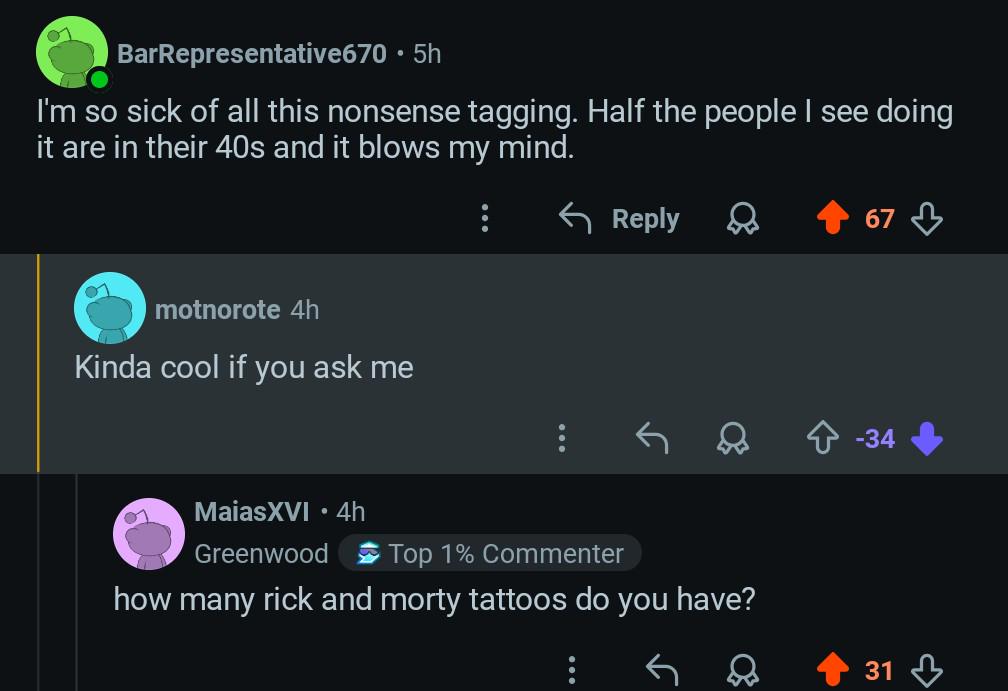Open overflow menu on motnorote's comment
The width and height of the screenshot is (1008, 691).
coord(562,437)
